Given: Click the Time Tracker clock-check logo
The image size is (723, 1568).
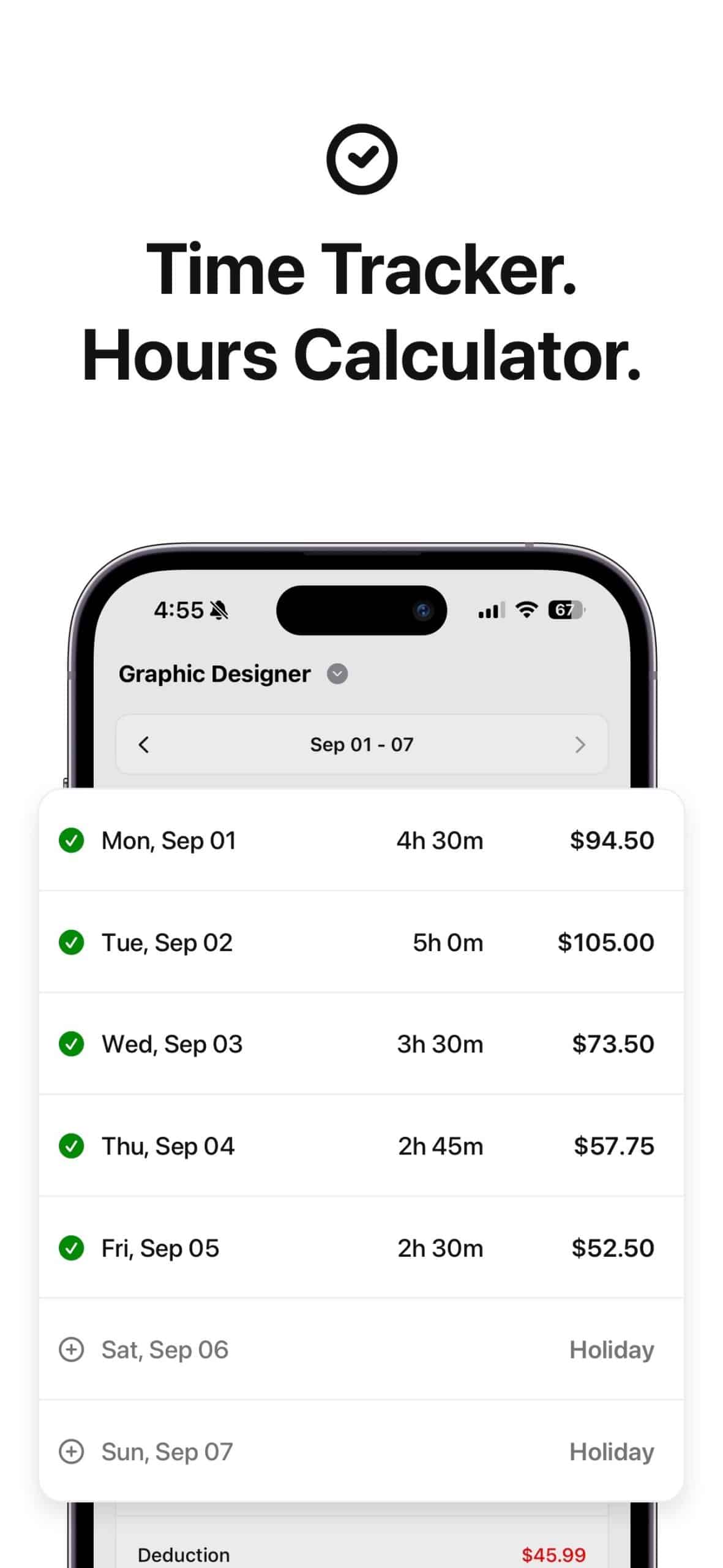Looking at the screenshot, I should coord(361,159).
